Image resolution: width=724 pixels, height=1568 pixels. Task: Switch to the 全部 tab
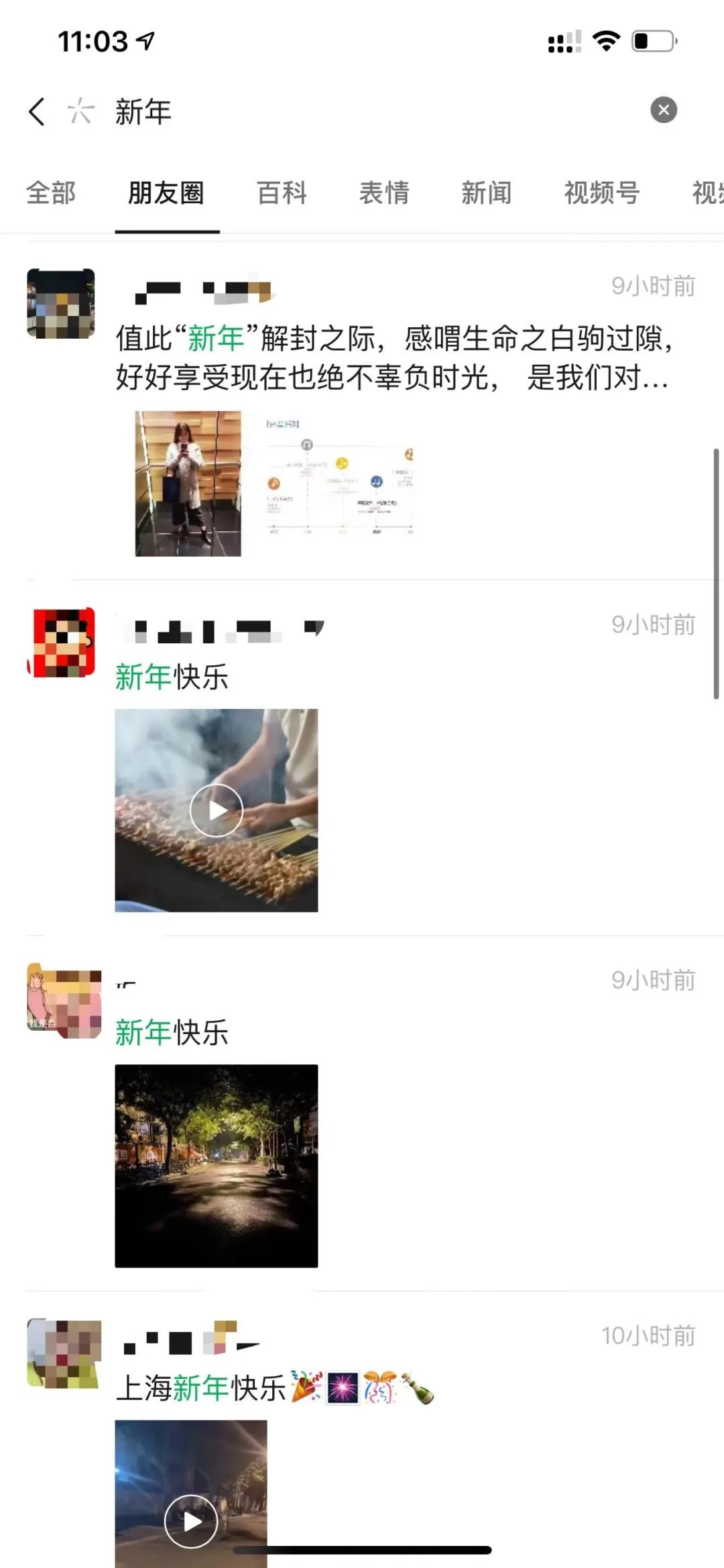click(x=51, y=193)
